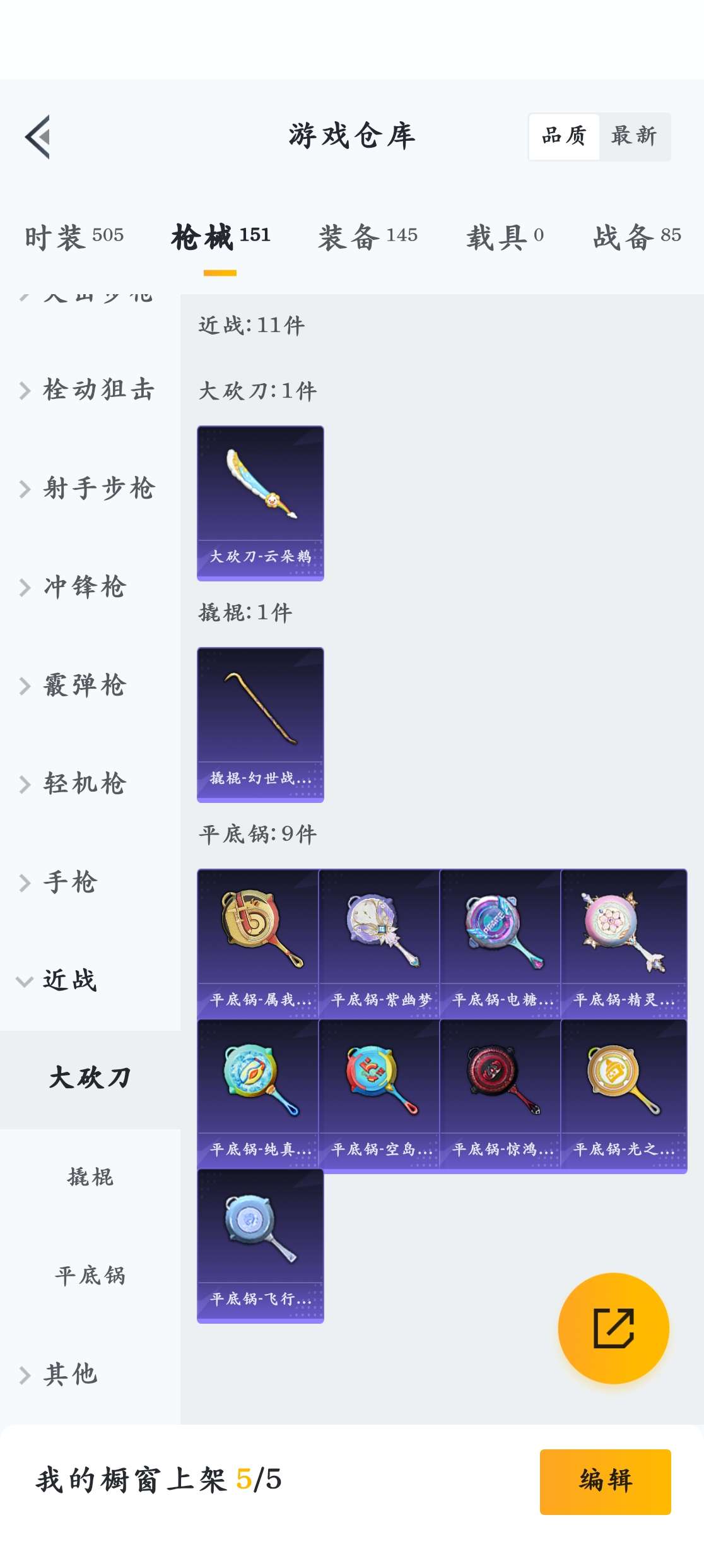Select the 撬棍 subcategory
Image resolution: width=704 pixels, height=1568 pixels.
(90, 1177)
